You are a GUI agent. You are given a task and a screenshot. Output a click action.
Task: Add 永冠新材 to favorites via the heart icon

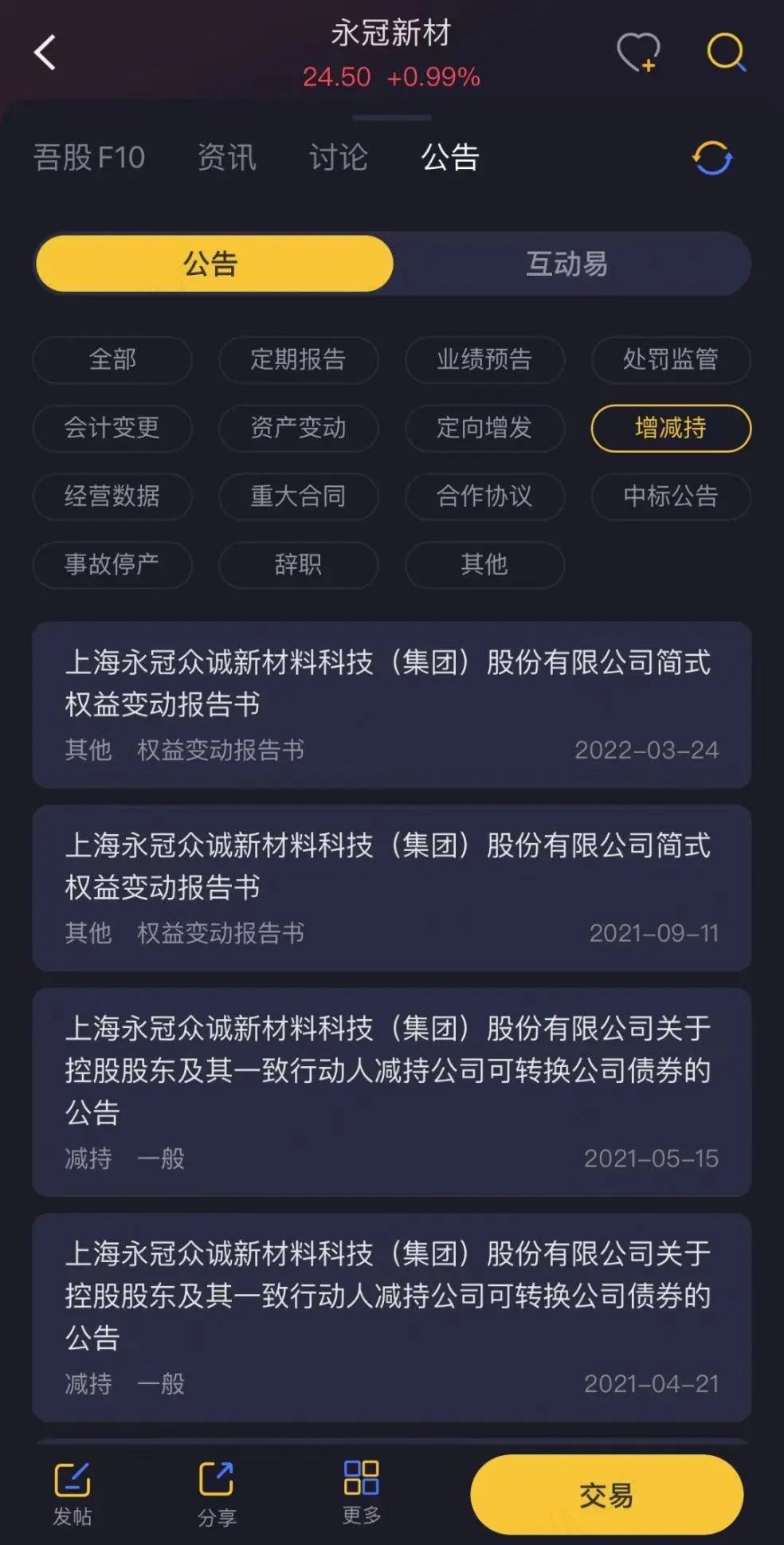[x=638, y=53]
